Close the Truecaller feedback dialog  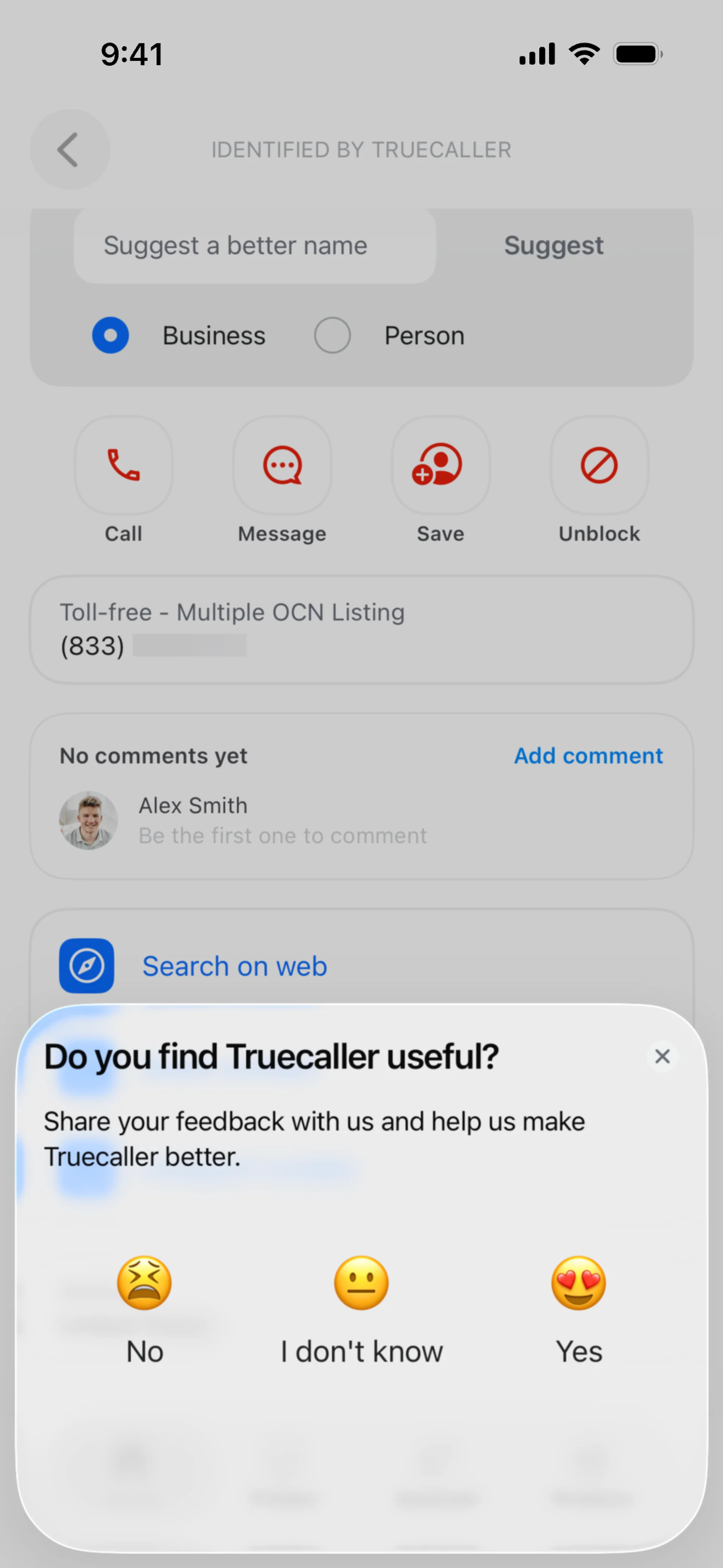pos(662,1056)
